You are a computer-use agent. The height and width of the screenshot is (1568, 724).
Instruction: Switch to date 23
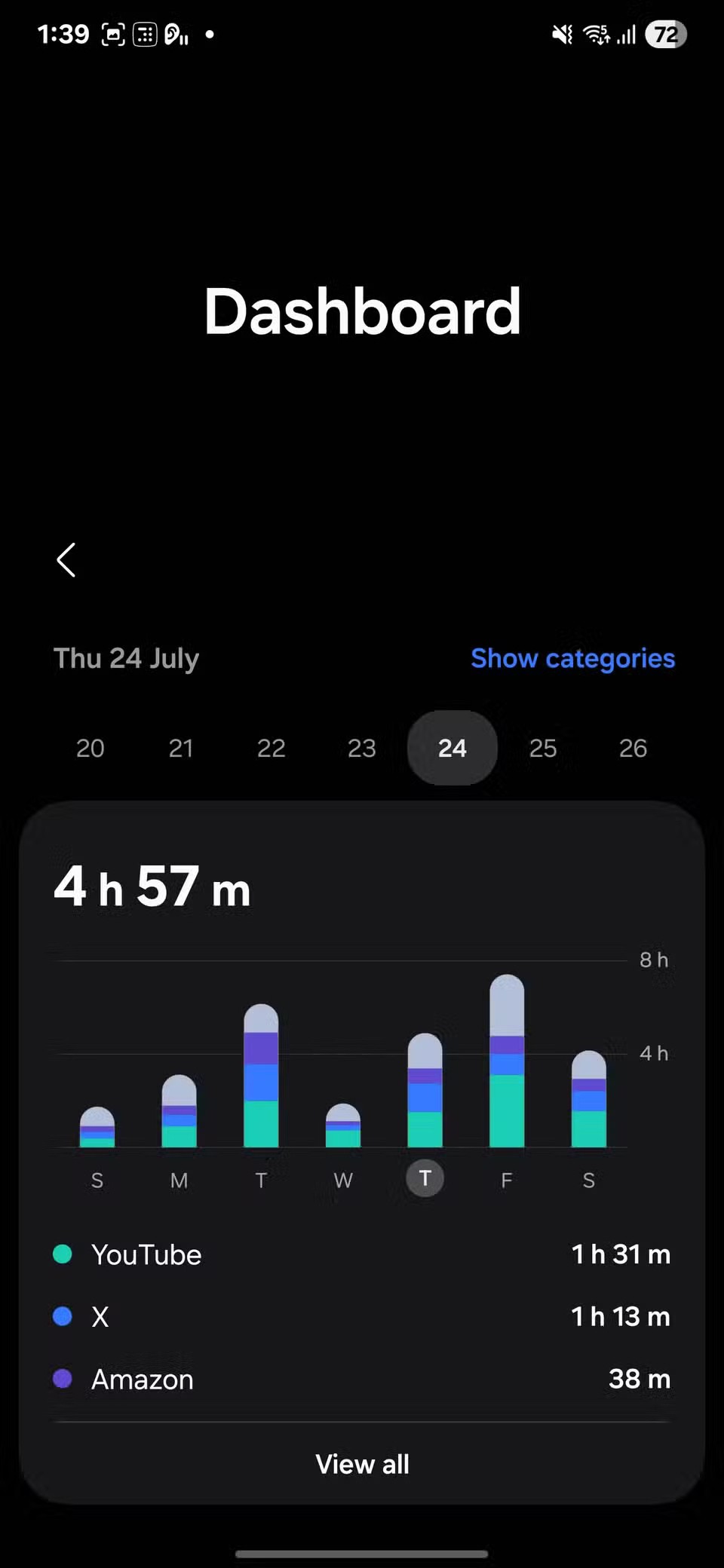(x=362, y=748)
